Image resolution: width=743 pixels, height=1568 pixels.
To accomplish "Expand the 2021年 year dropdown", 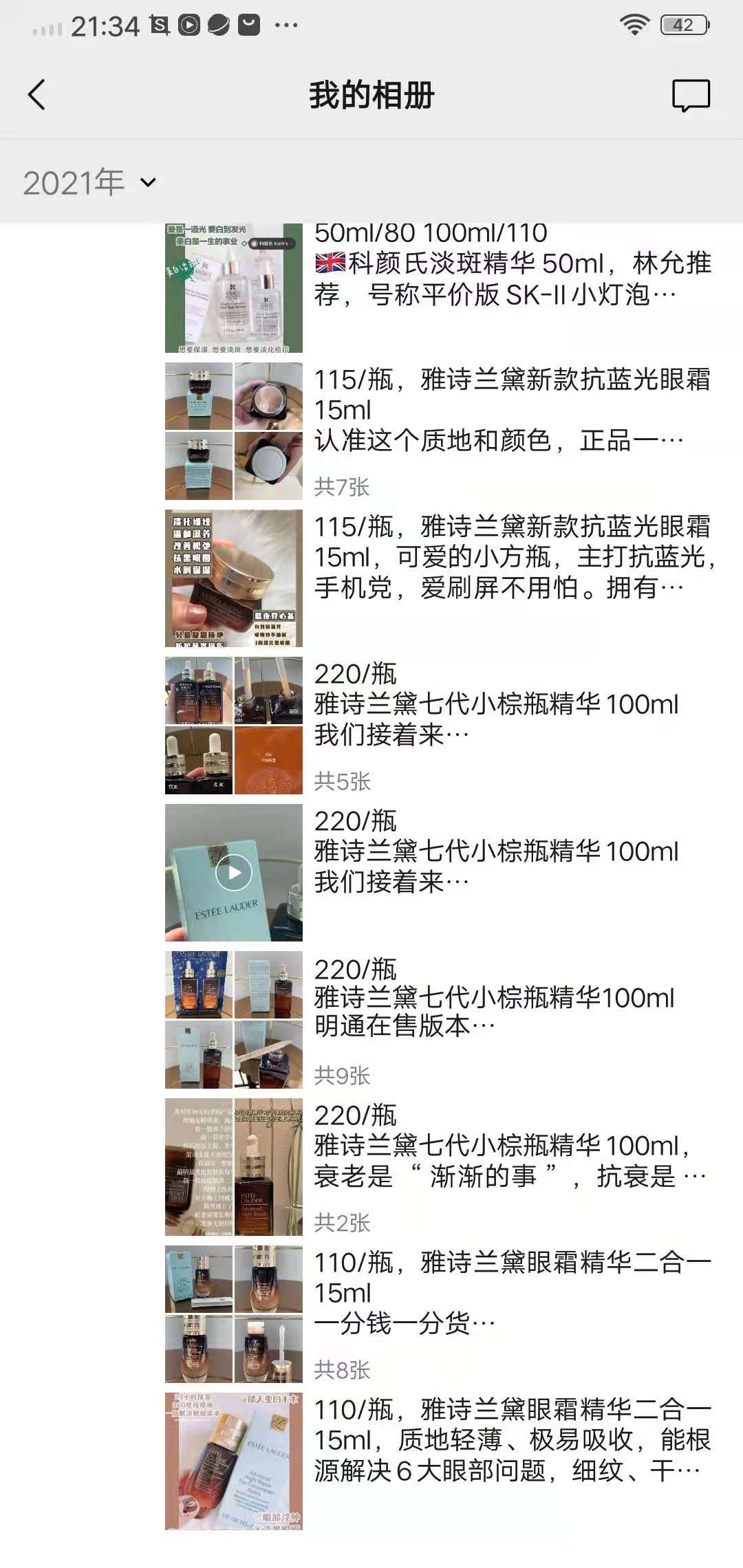I will 89,183.
